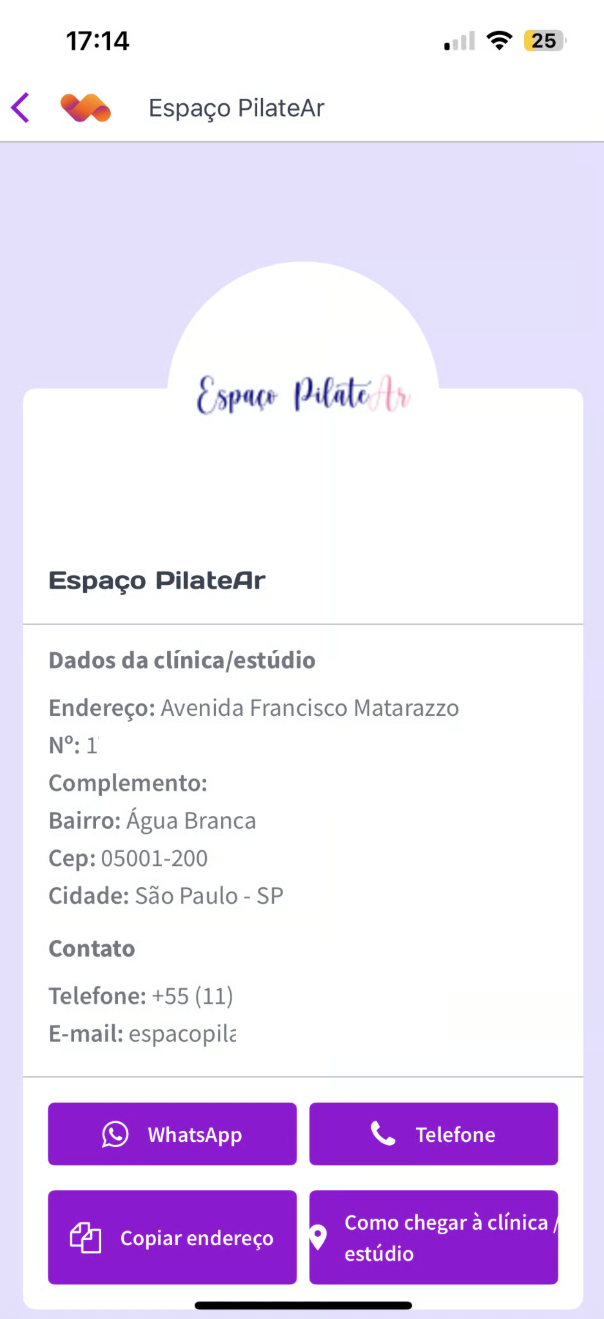Call the studio with Telefone button

tap(433, 1134)
